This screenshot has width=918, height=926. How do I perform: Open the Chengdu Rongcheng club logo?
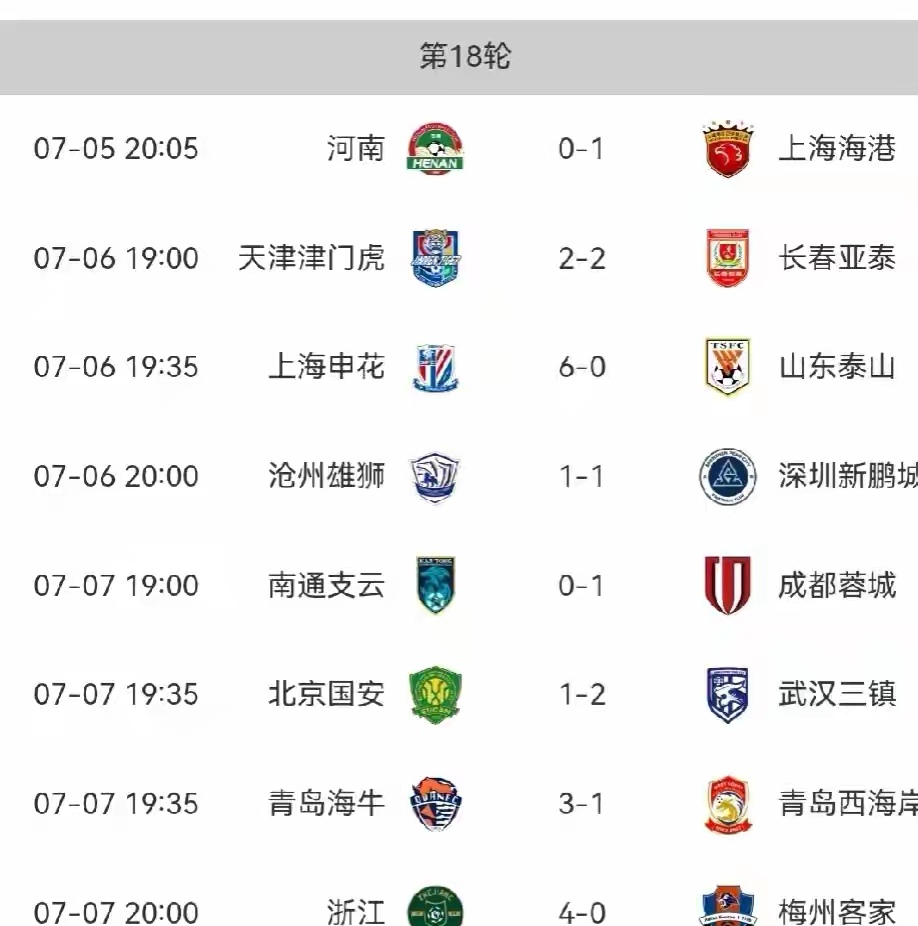(727, 585)
